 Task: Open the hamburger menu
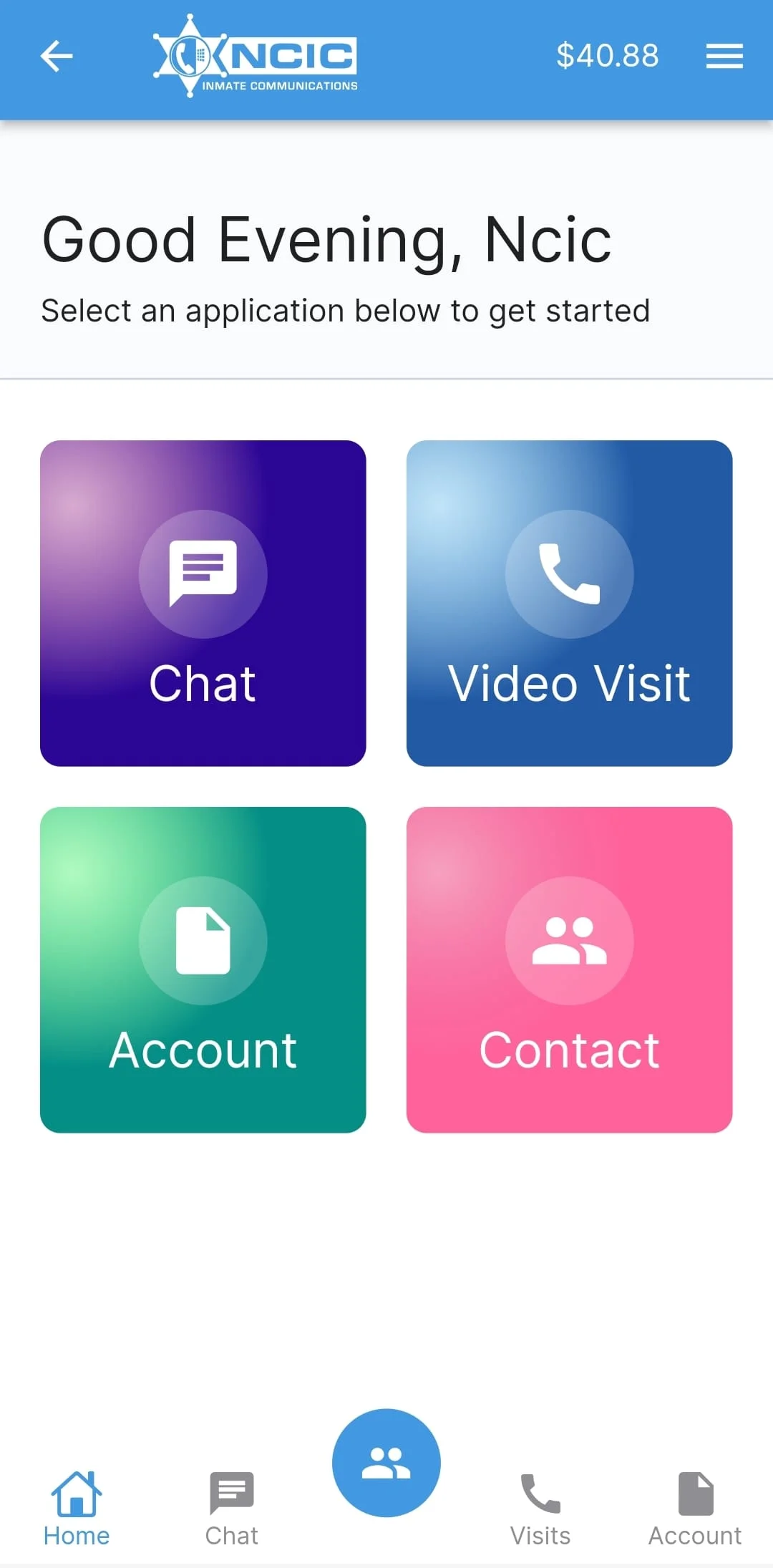tap(724, 56)
